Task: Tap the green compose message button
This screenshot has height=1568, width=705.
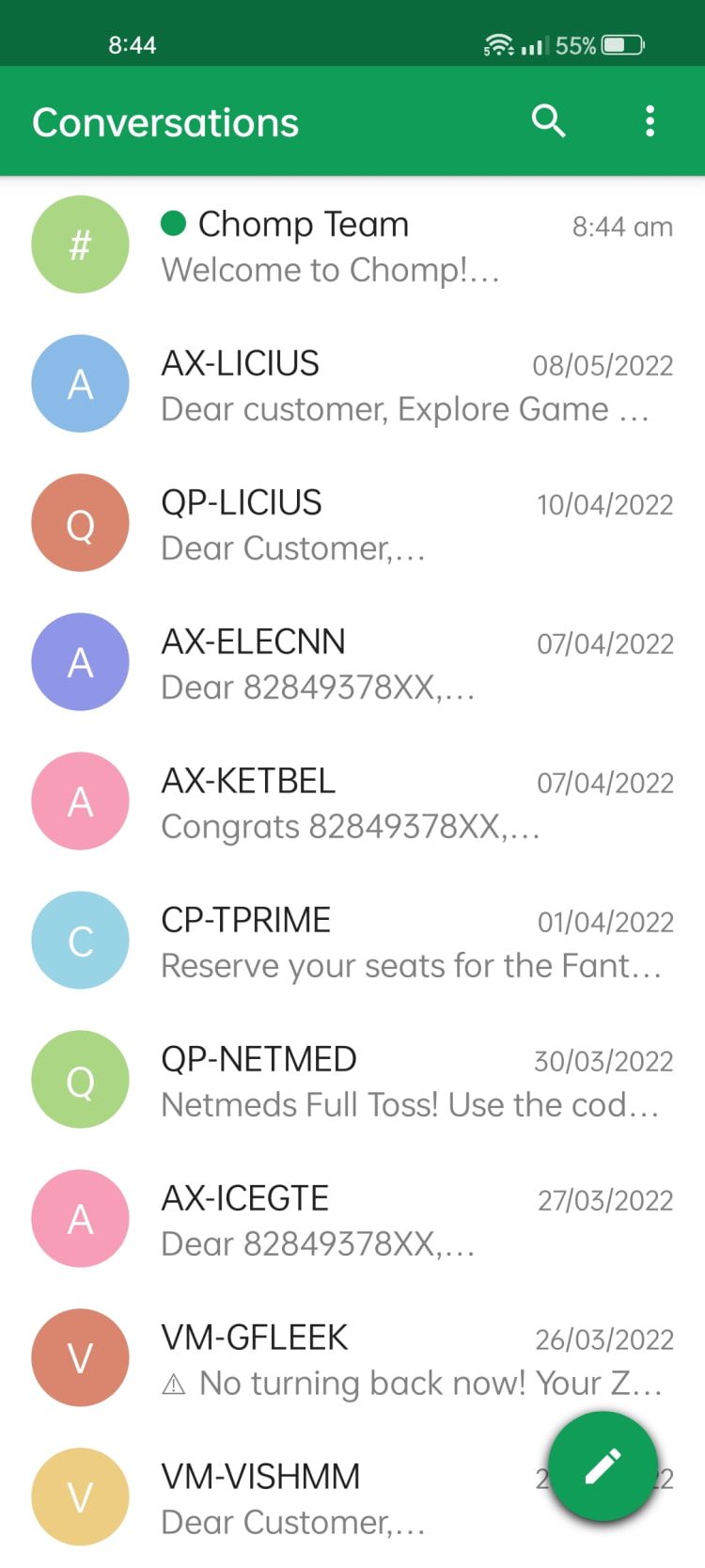Action: coord(603,1467)
